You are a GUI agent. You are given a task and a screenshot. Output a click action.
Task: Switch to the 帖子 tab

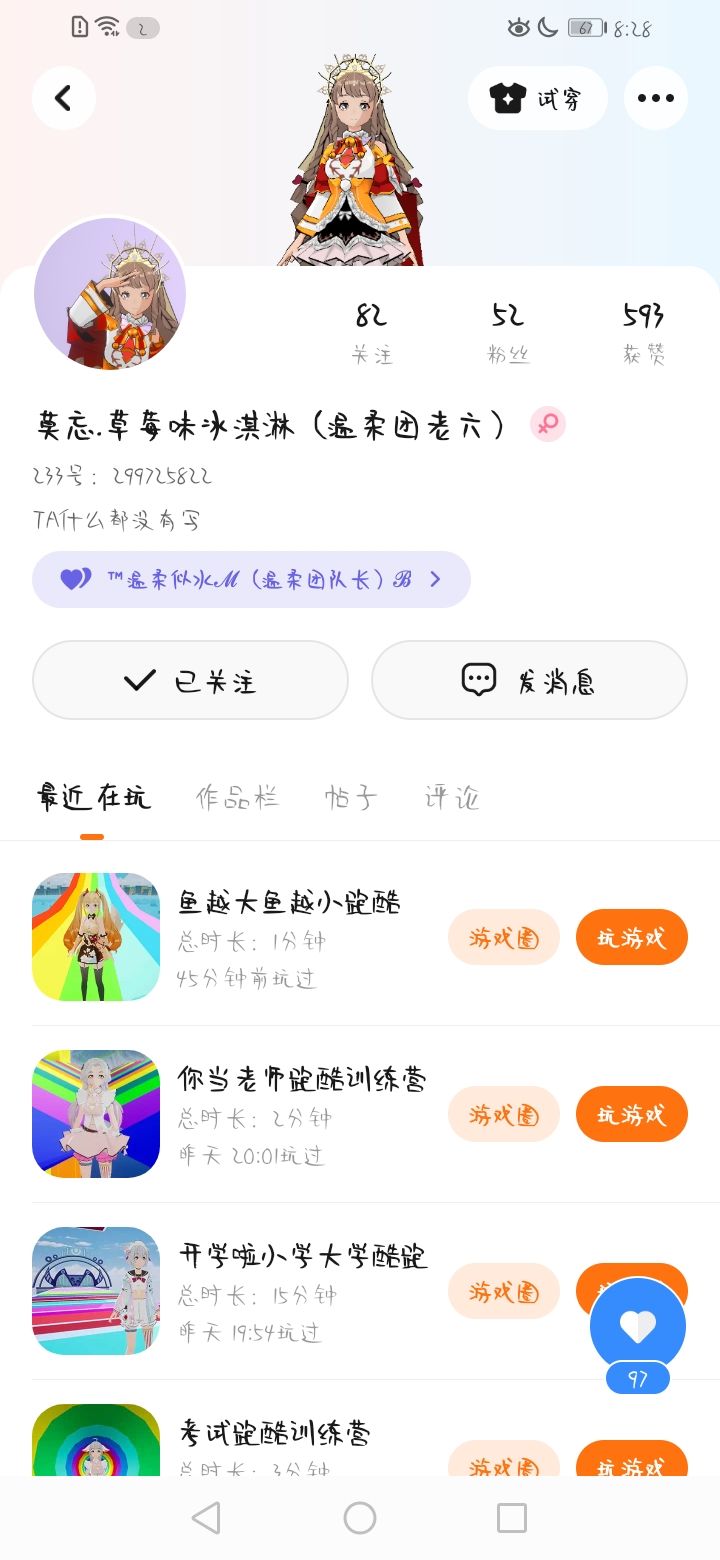351,797
